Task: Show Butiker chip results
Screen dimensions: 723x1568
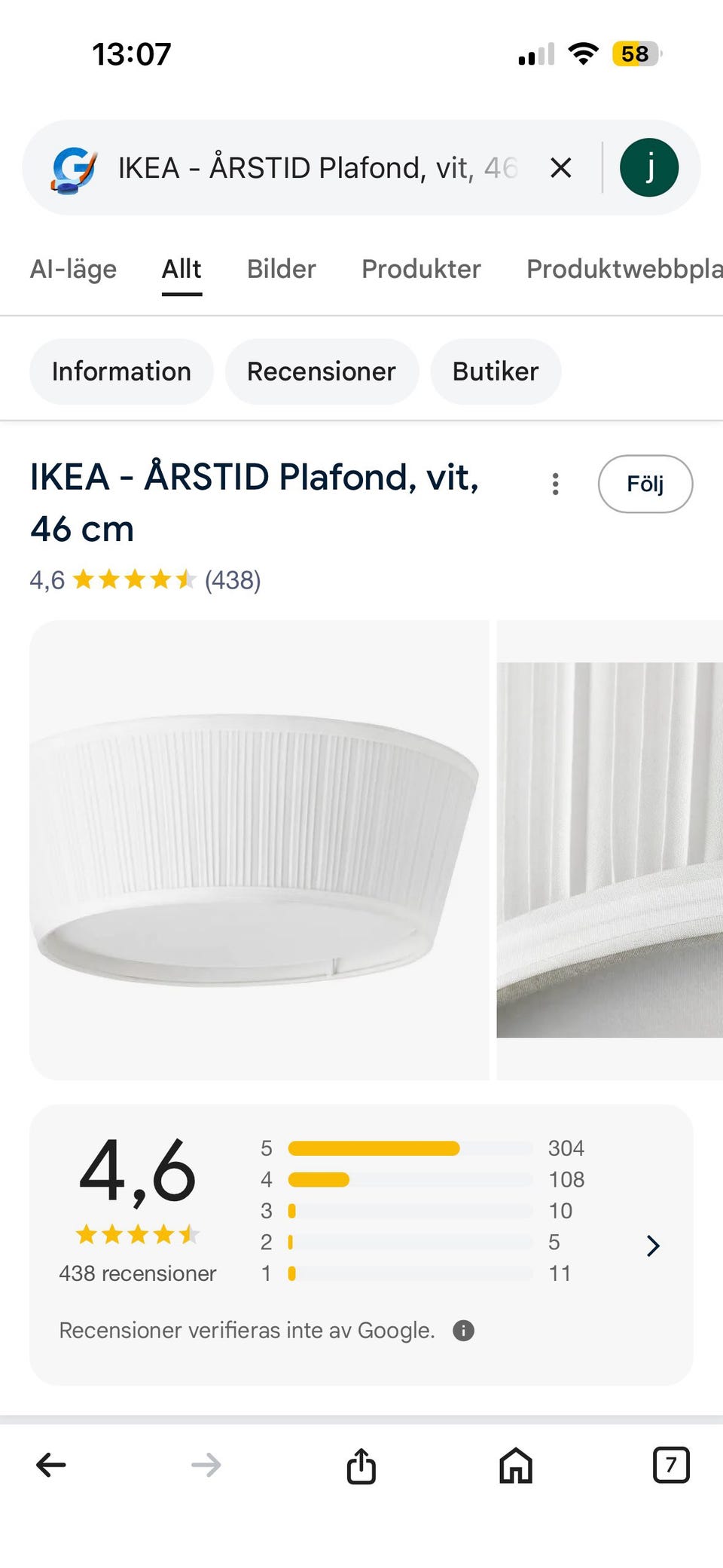Action: [496, 371]
